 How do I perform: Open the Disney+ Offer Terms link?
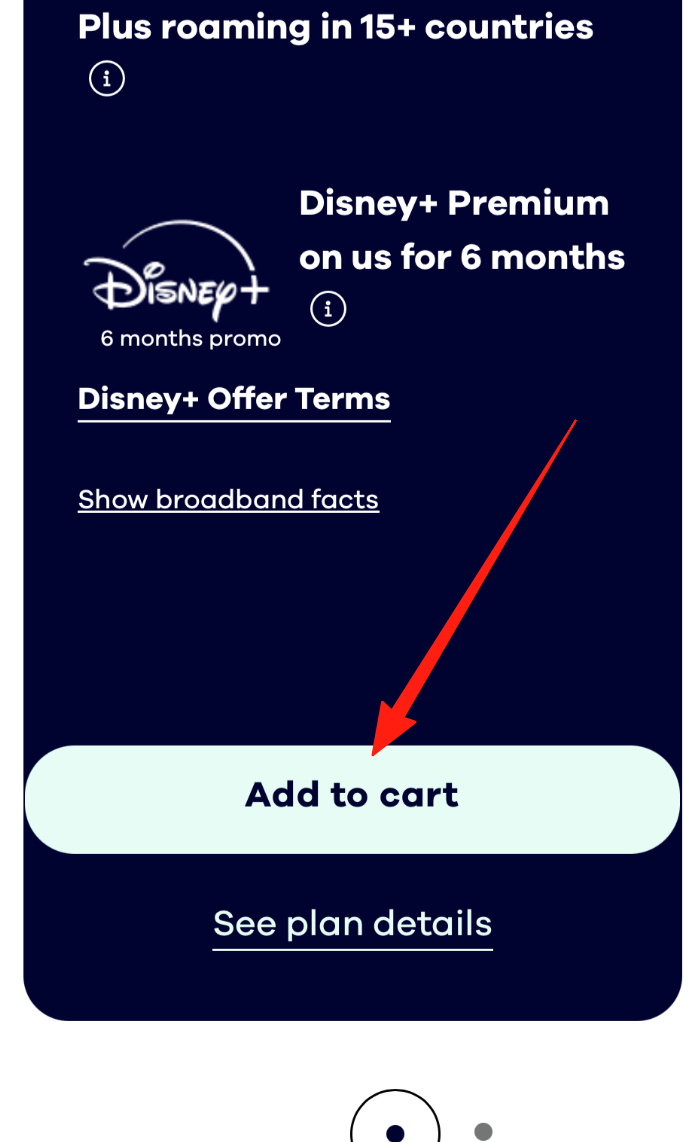point(235,400)
